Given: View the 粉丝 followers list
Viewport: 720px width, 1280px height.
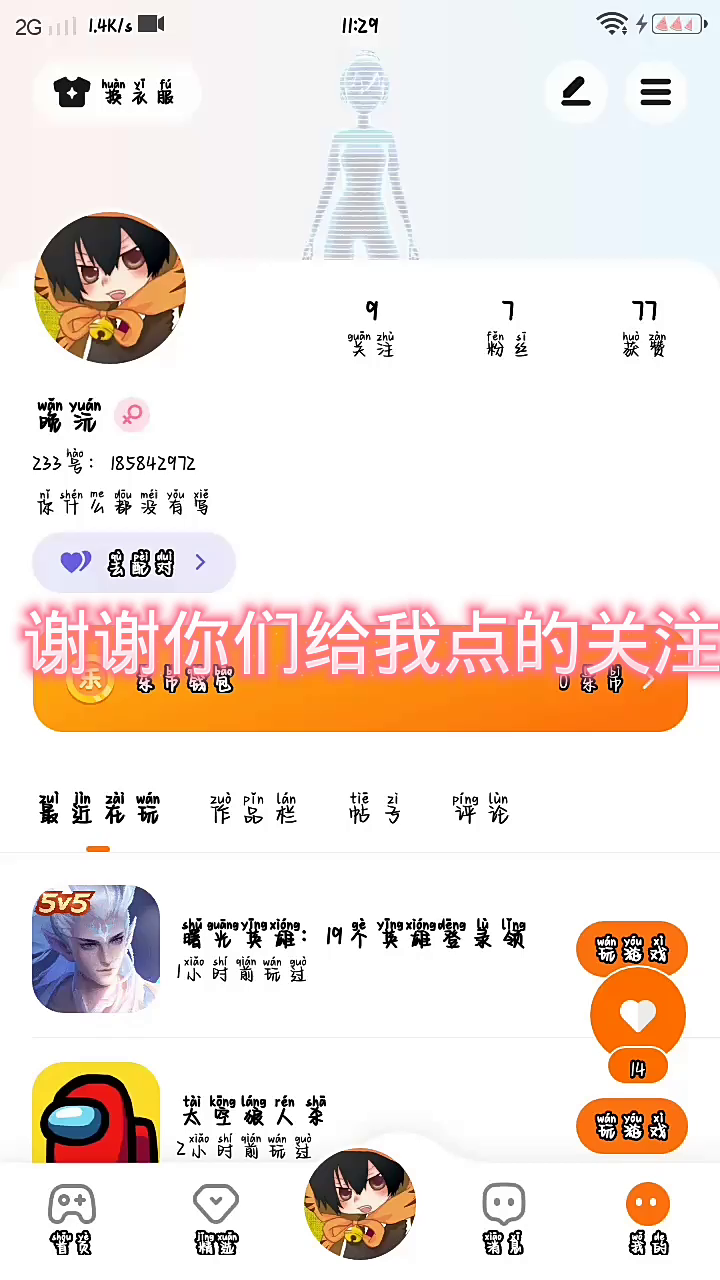Looking at the screenshot, I should (507, 328).
